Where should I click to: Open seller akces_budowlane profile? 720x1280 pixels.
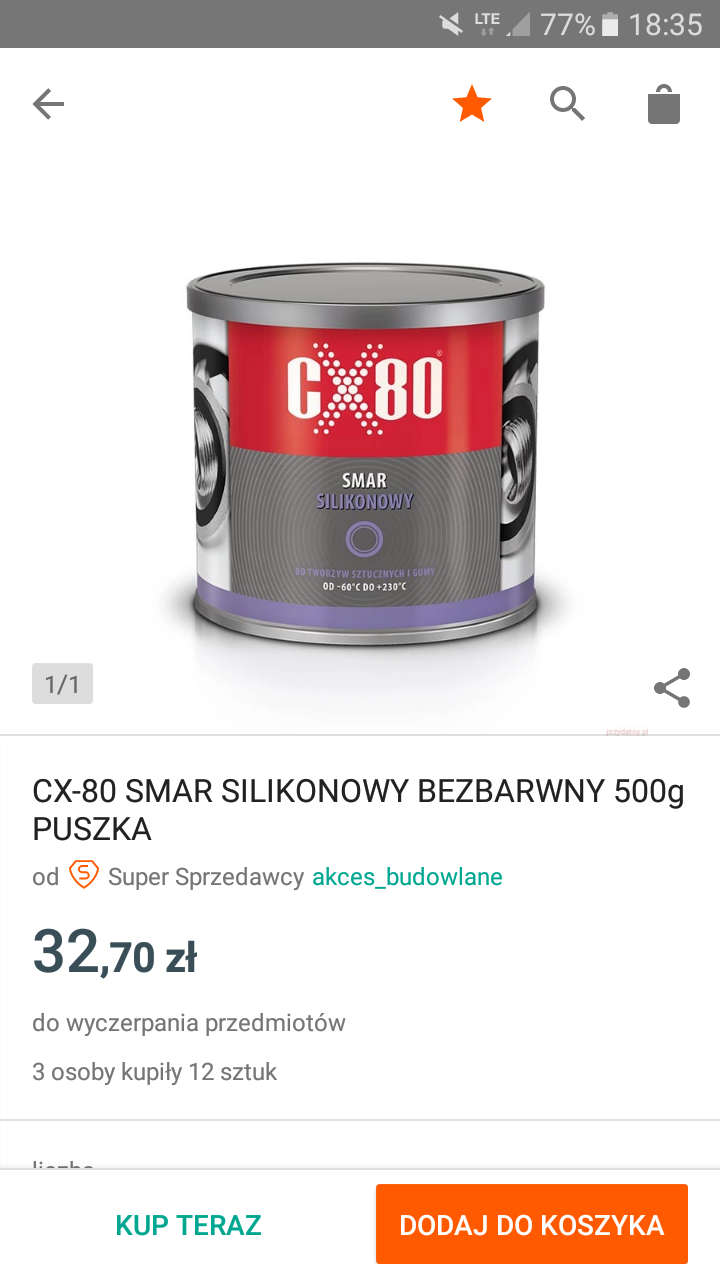pos(407,877)
